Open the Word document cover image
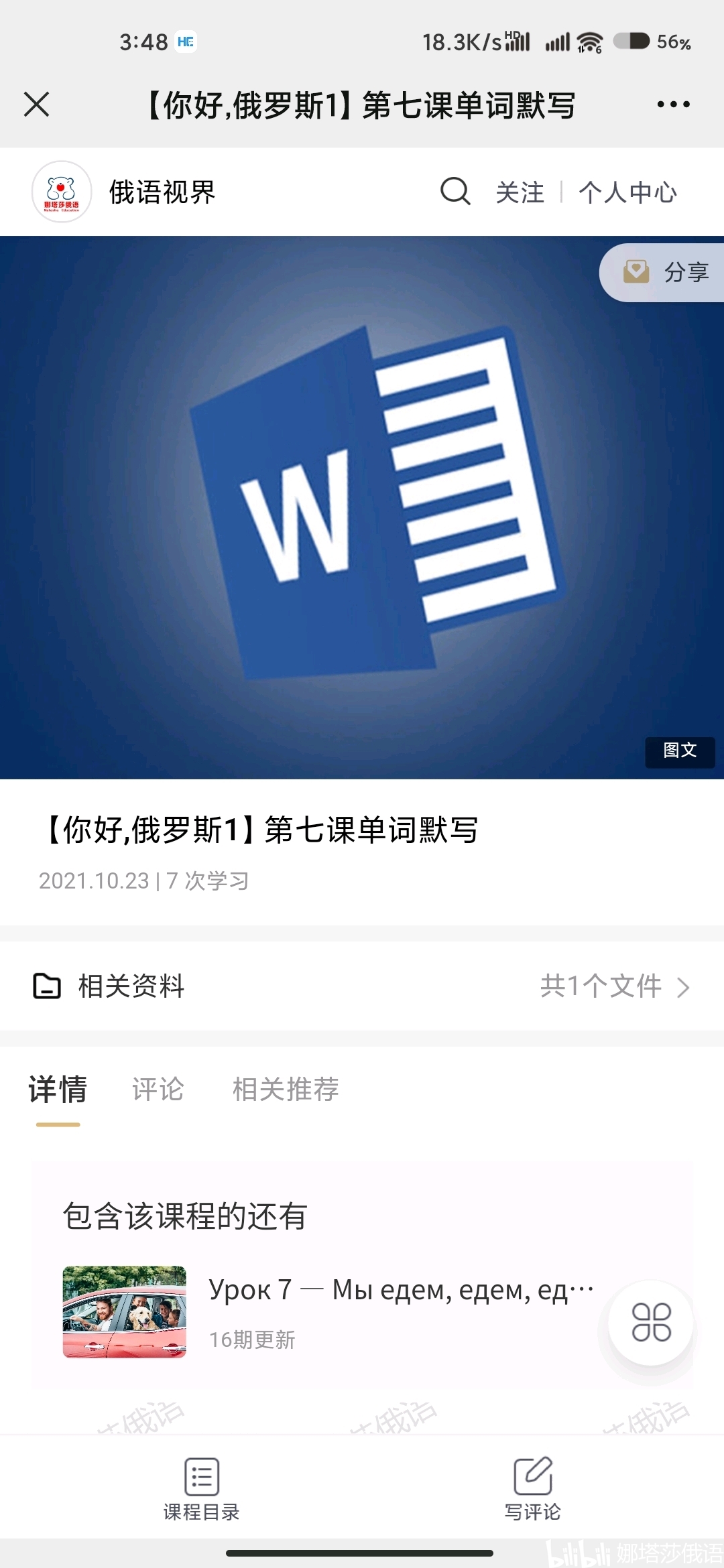The height and width of the screenshot is (1568, 724). click(x=362, y=507)
